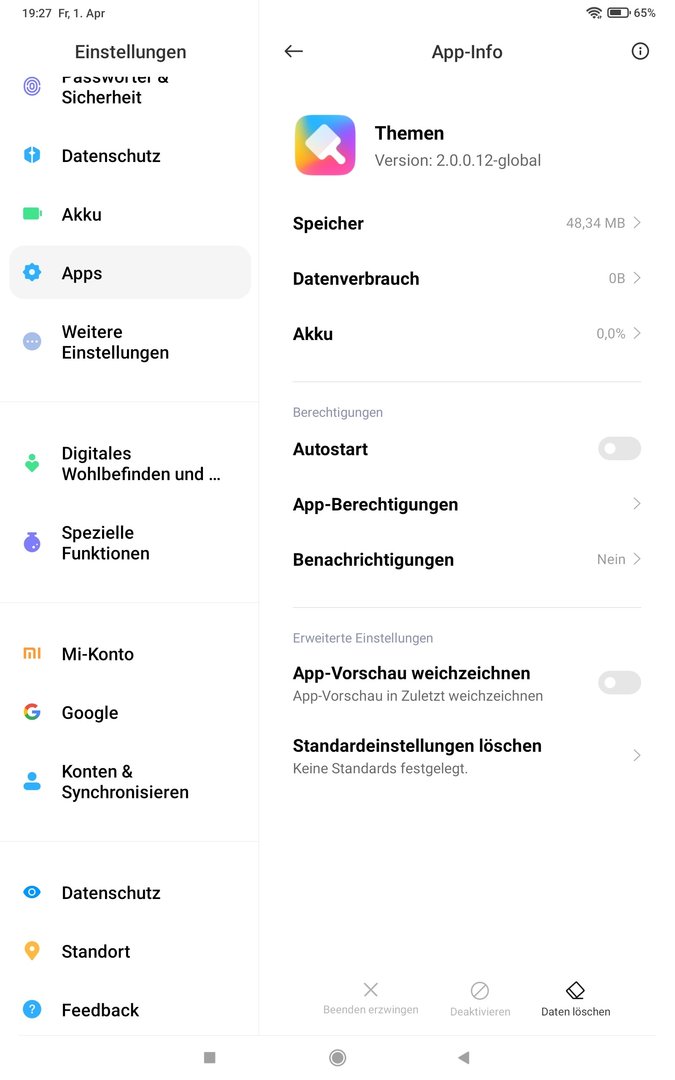Tap the system home button
This screenshot has height=1080, width=675.
coord(338,1057)
